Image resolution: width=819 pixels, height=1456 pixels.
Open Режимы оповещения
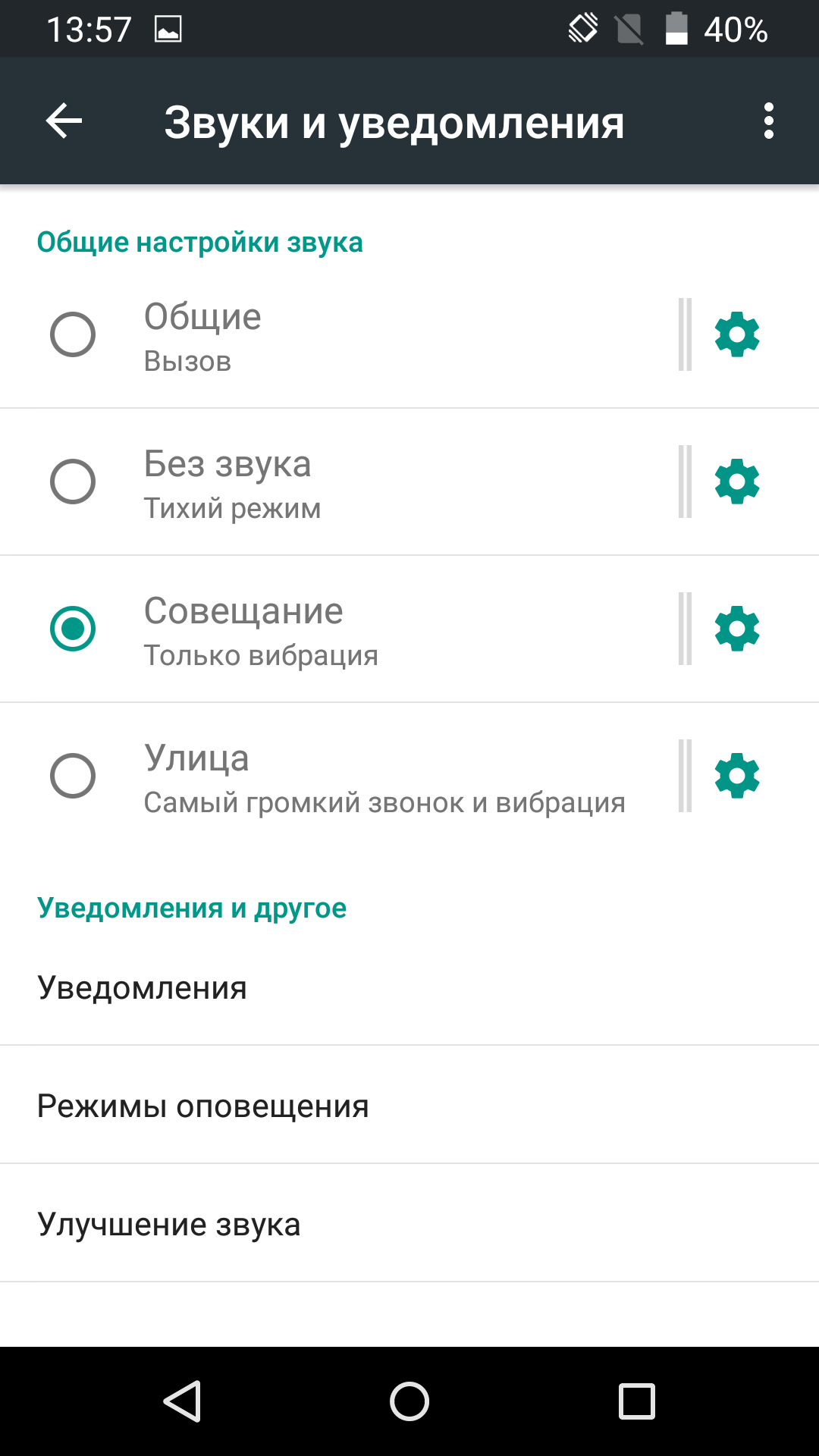409,1105
